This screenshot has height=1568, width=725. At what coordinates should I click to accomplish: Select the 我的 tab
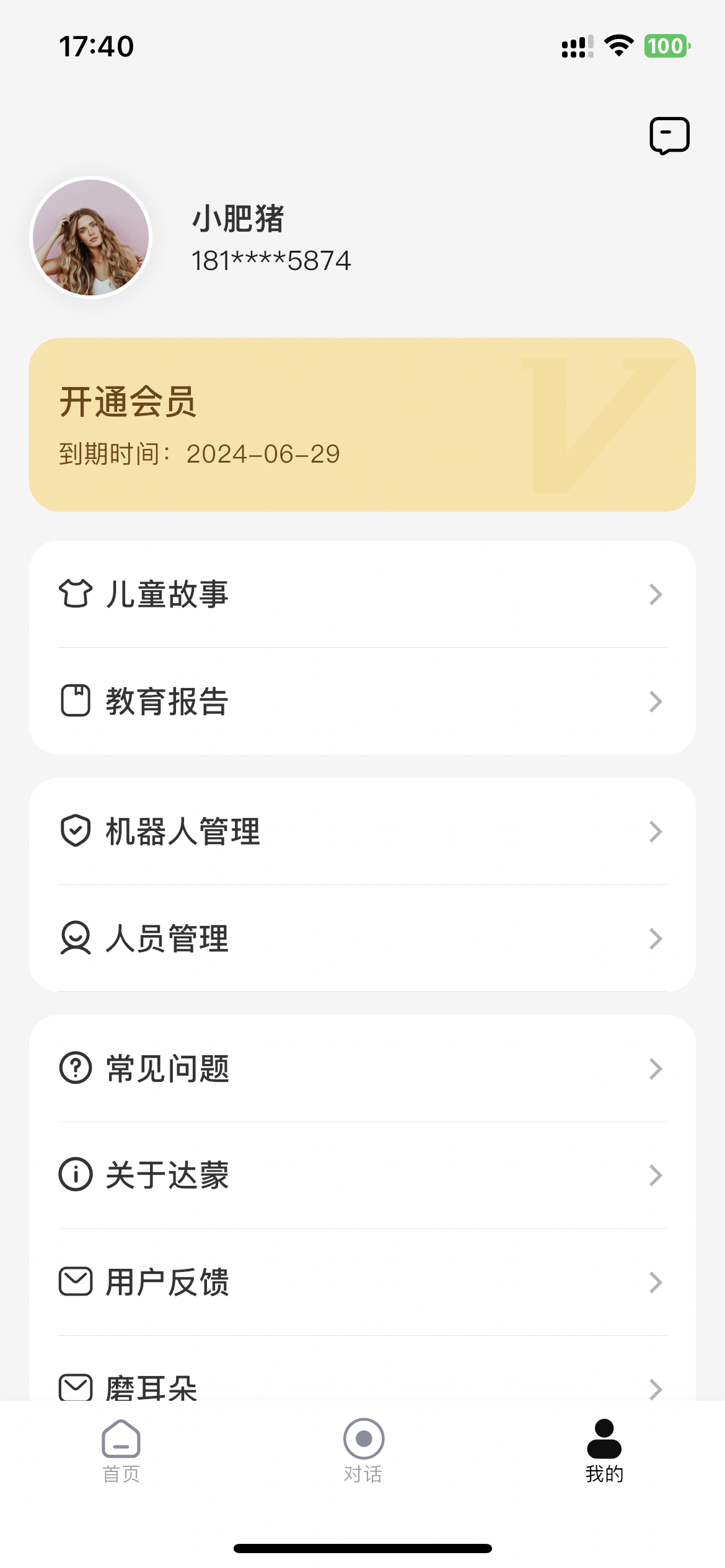coord(604,1452)
